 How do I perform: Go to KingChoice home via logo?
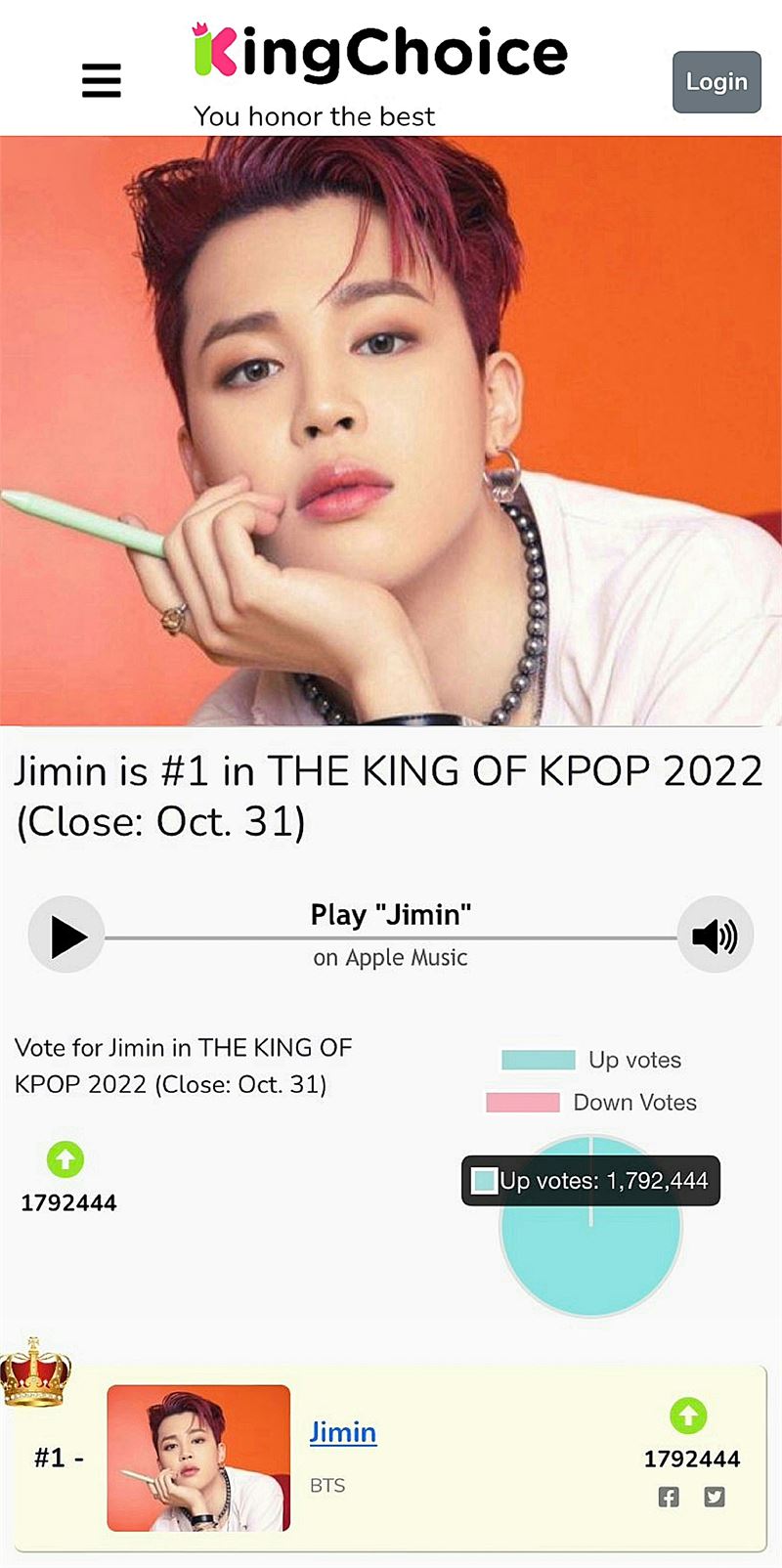(380, 54)
